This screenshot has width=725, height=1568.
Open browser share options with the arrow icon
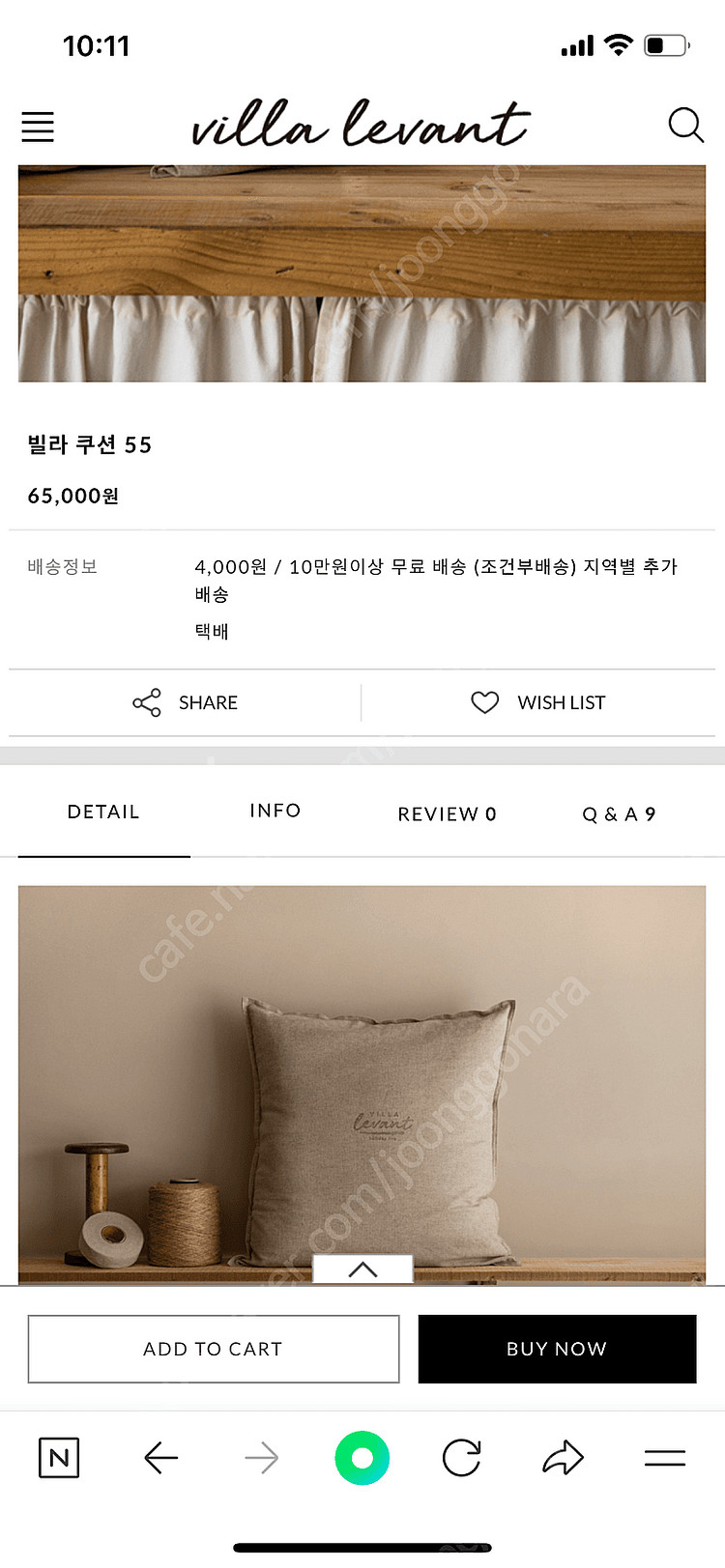(x=564, y=1458)
